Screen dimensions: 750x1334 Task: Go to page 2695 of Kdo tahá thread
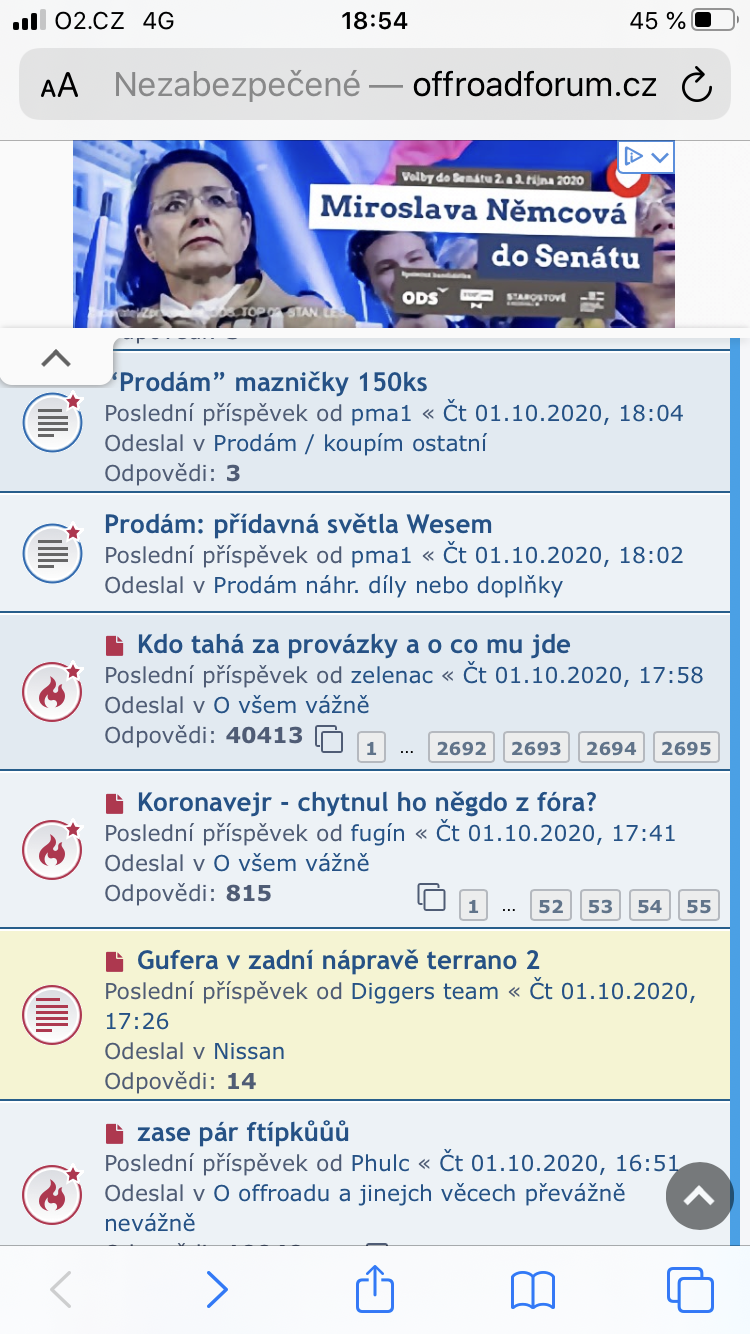(686, 748)
